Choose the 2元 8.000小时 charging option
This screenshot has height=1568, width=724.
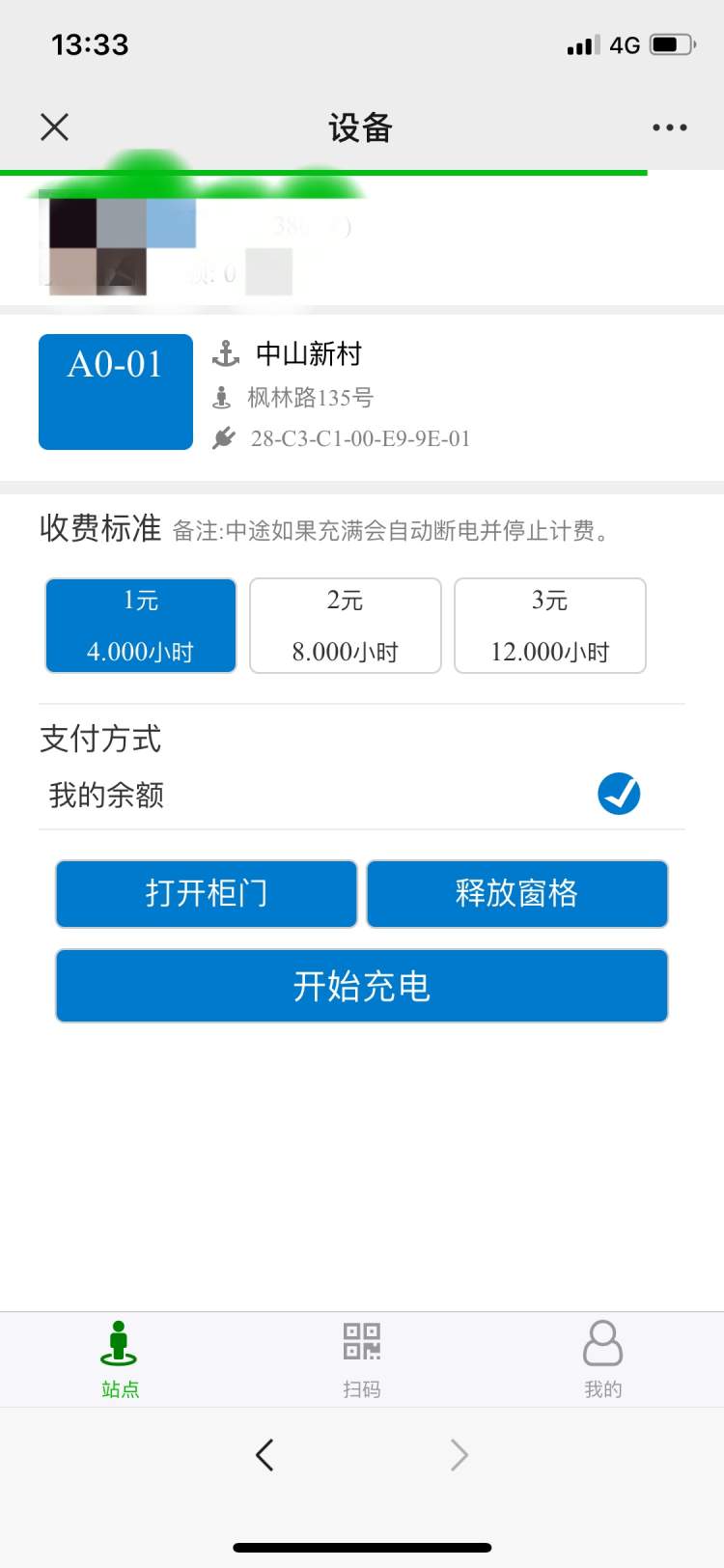coord(346,626)
